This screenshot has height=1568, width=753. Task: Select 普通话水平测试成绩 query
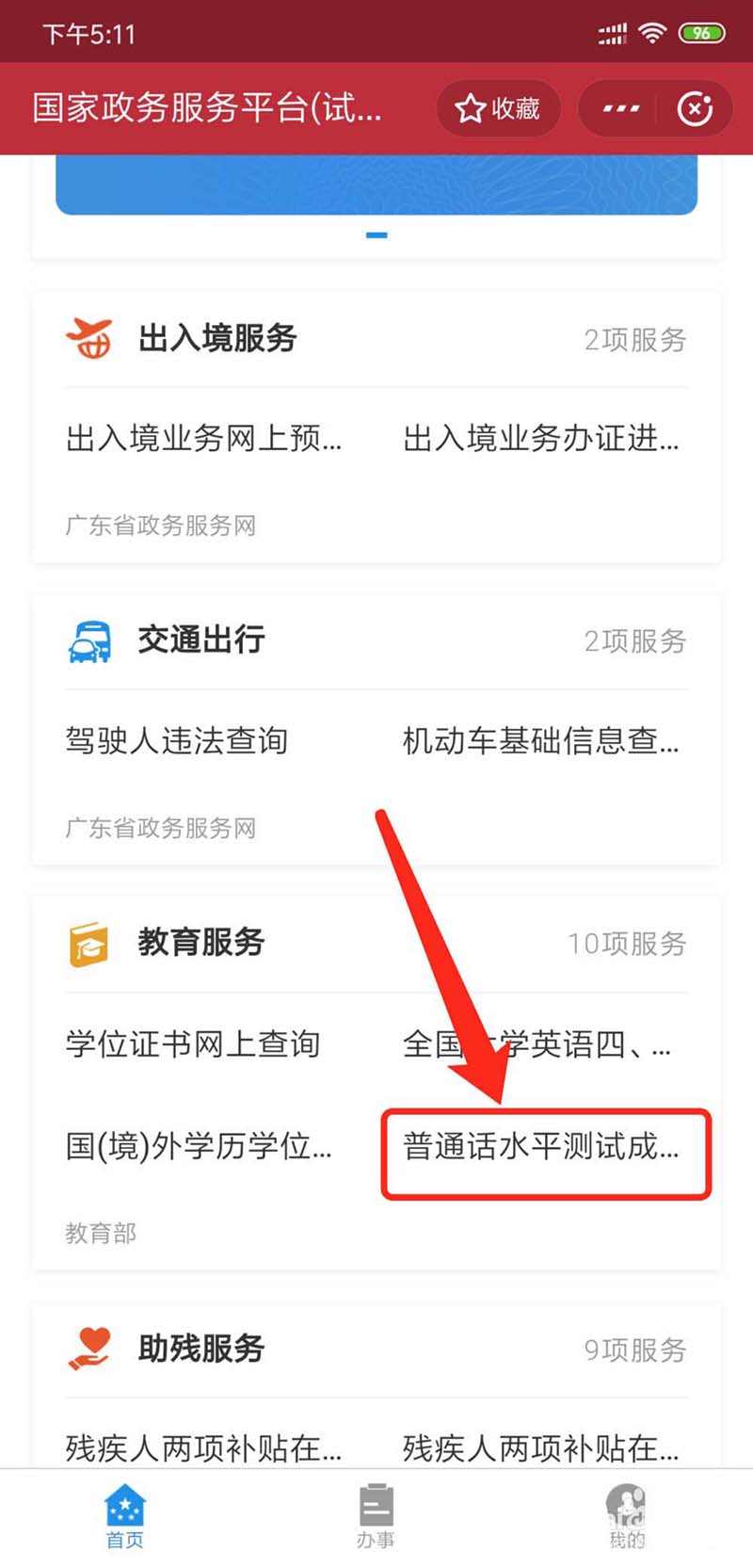542,1146
